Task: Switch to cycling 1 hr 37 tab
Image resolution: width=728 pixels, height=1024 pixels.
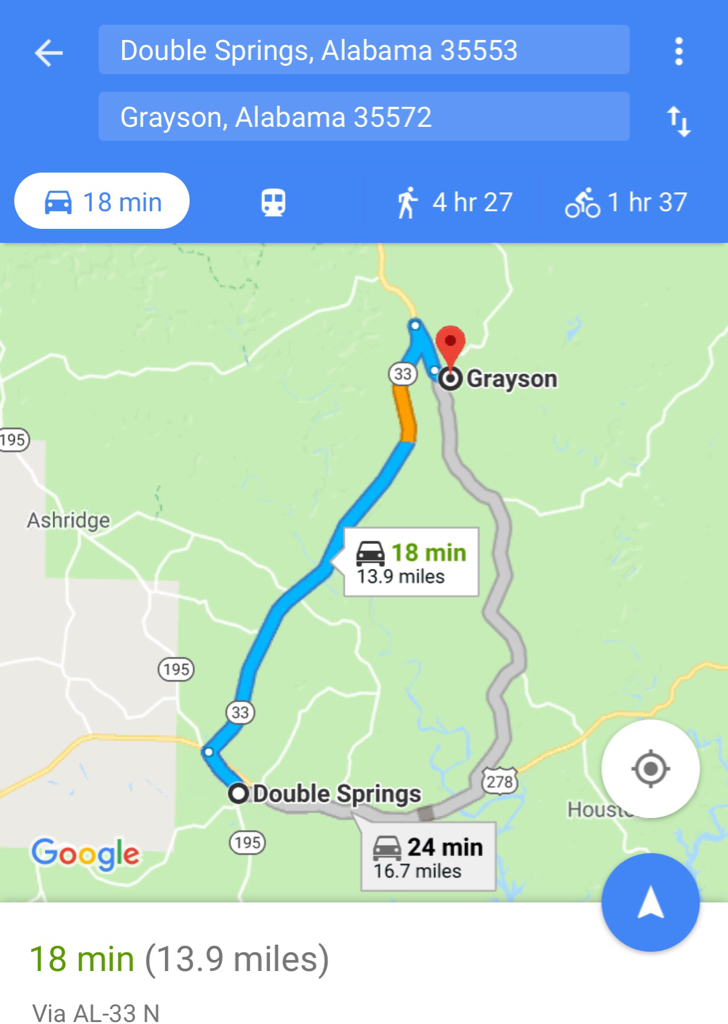Action: click(x=626, y=203)
